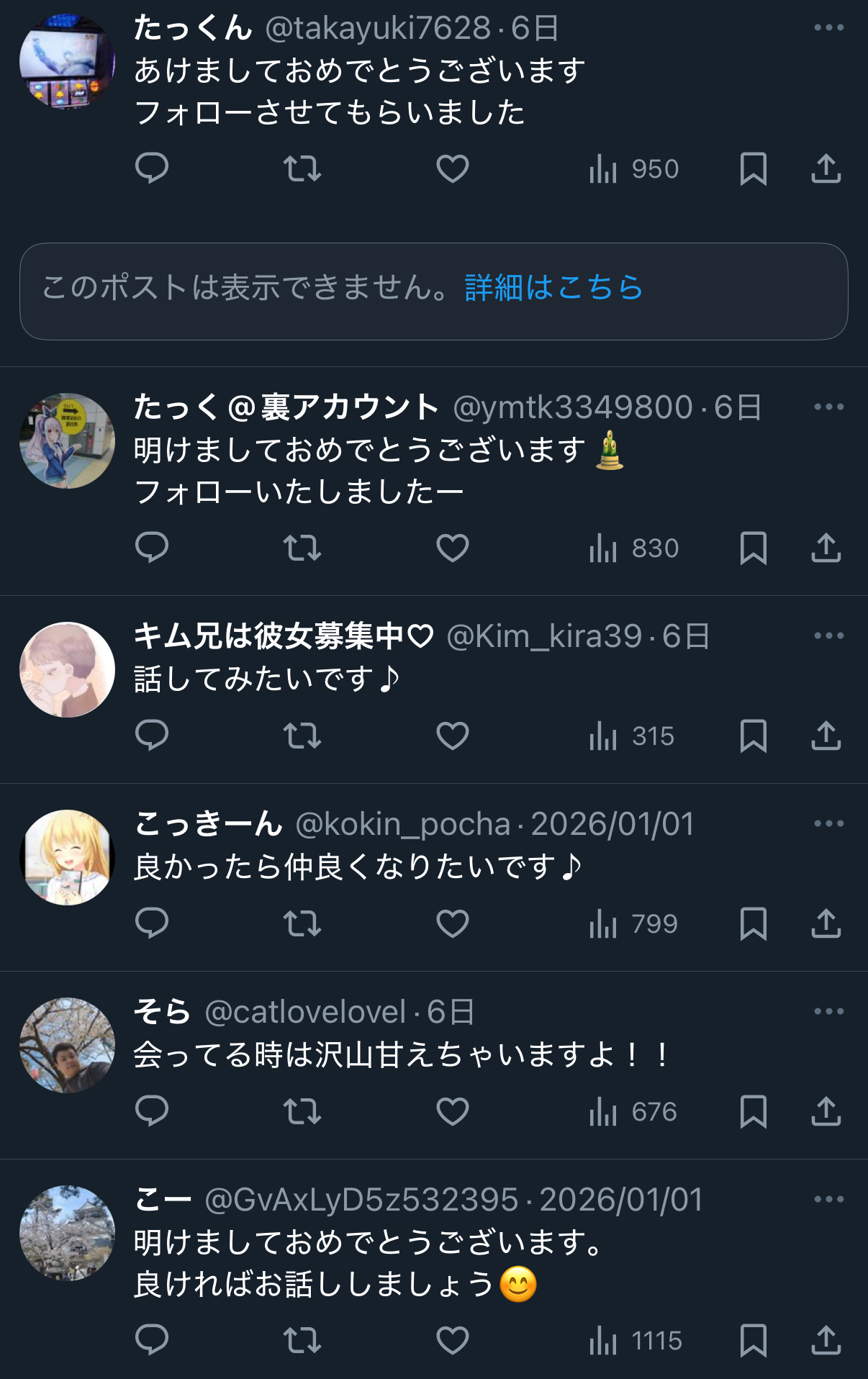The width and height of the screenshot is (868, 1379).
Task: Like そら's reply about 甘えちゃいます
Action: click(x=453, y=1112)
